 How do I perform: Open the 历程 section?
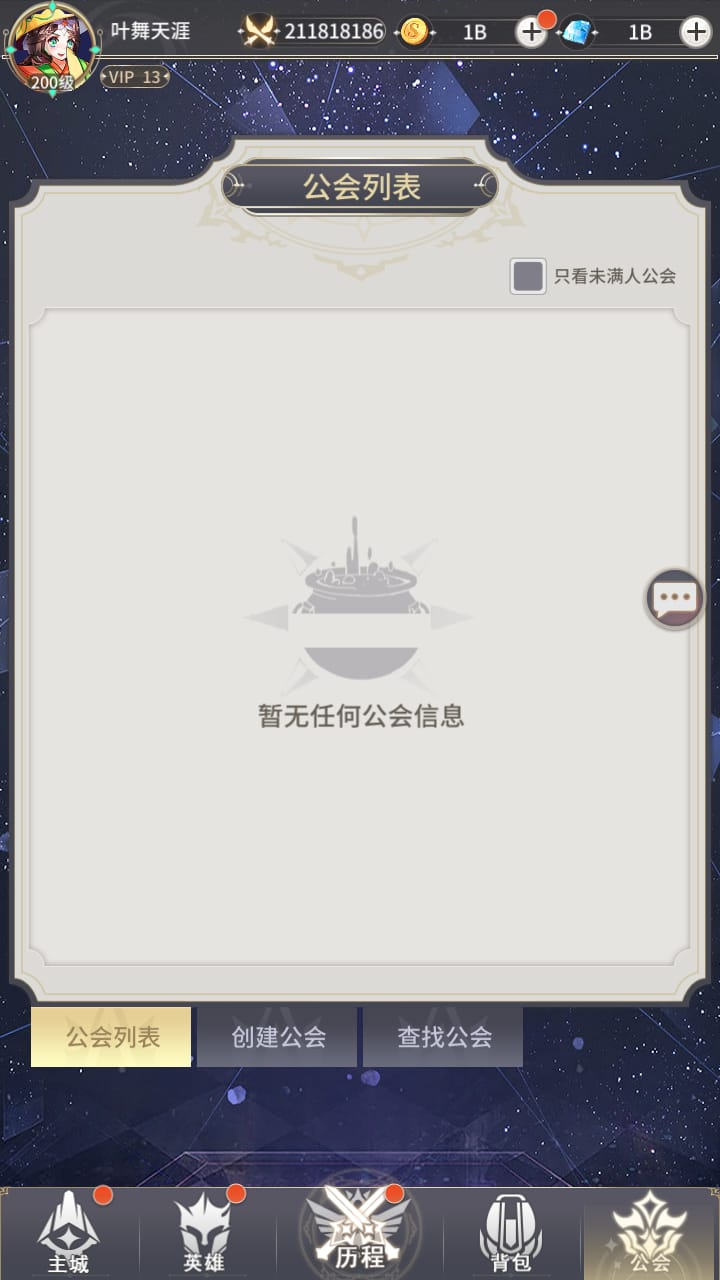click(x=360, y=1230)
